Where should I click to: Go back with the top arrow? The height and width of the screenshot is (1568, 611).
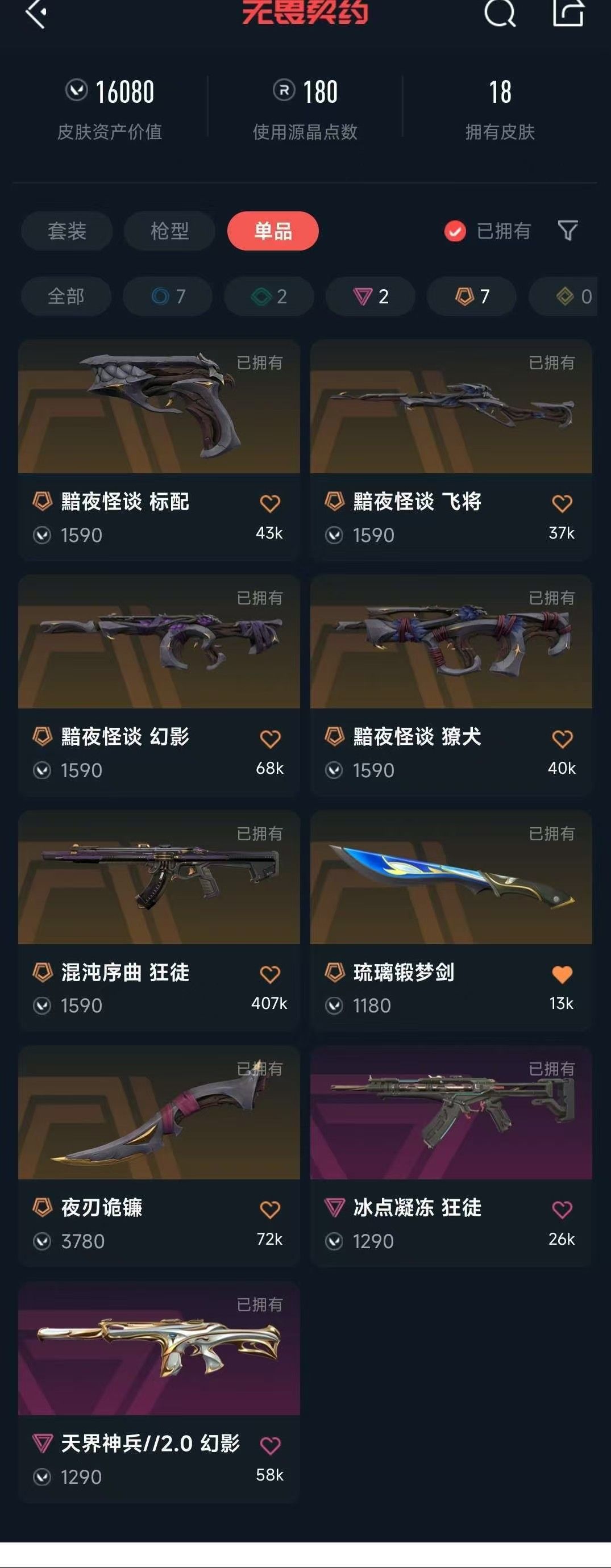(x=35, y=14)
